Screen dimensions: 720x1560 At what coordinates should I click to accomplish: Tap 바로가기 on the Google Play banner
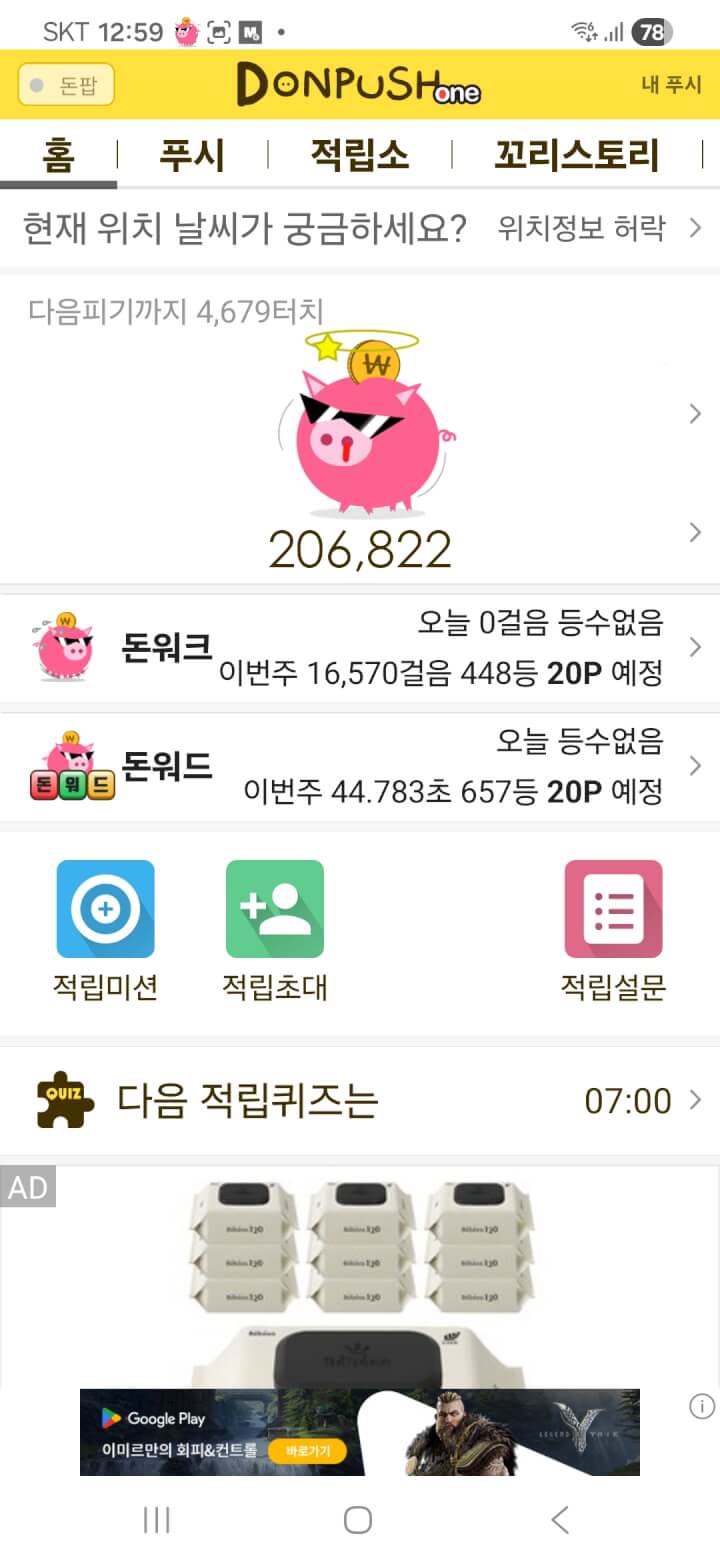pyautogui.click(x=307, y=1450)
